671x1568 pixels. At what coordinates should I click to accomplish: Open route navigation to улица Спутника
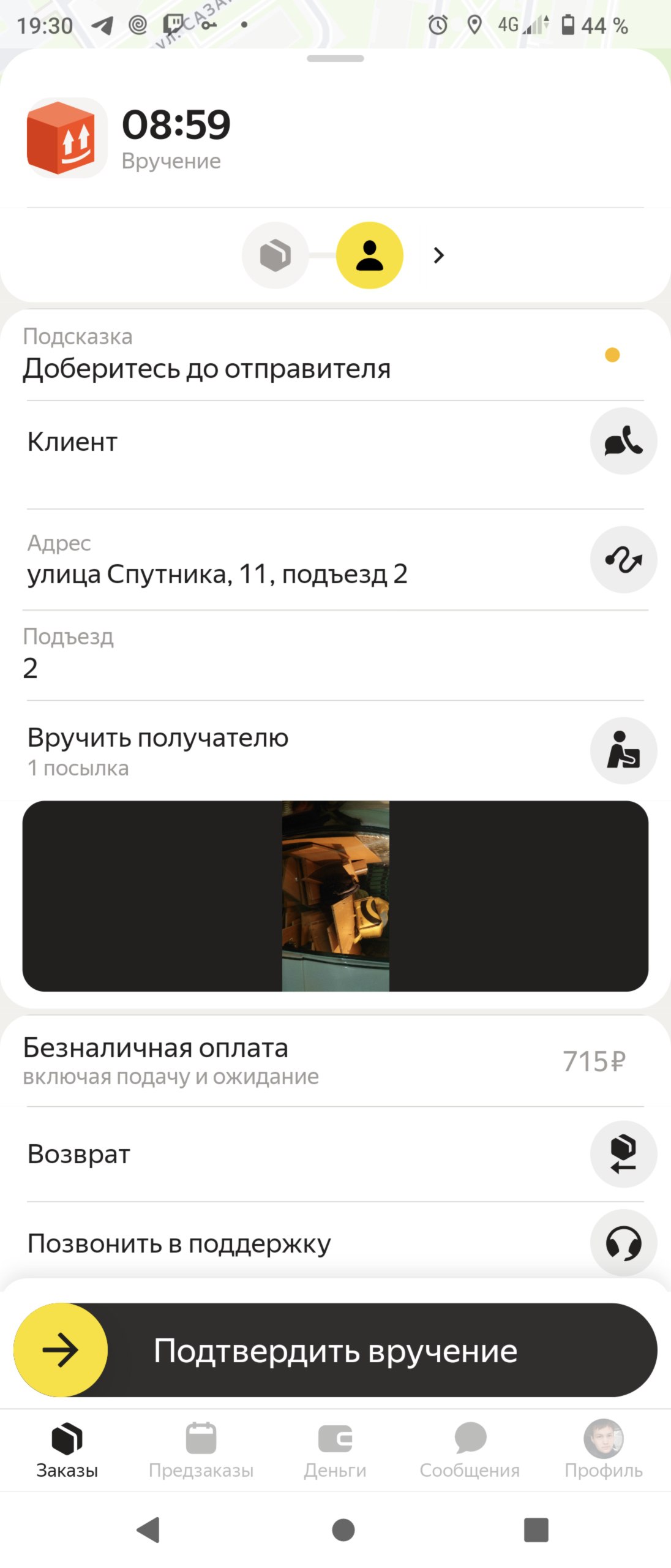tap(623, 559)
